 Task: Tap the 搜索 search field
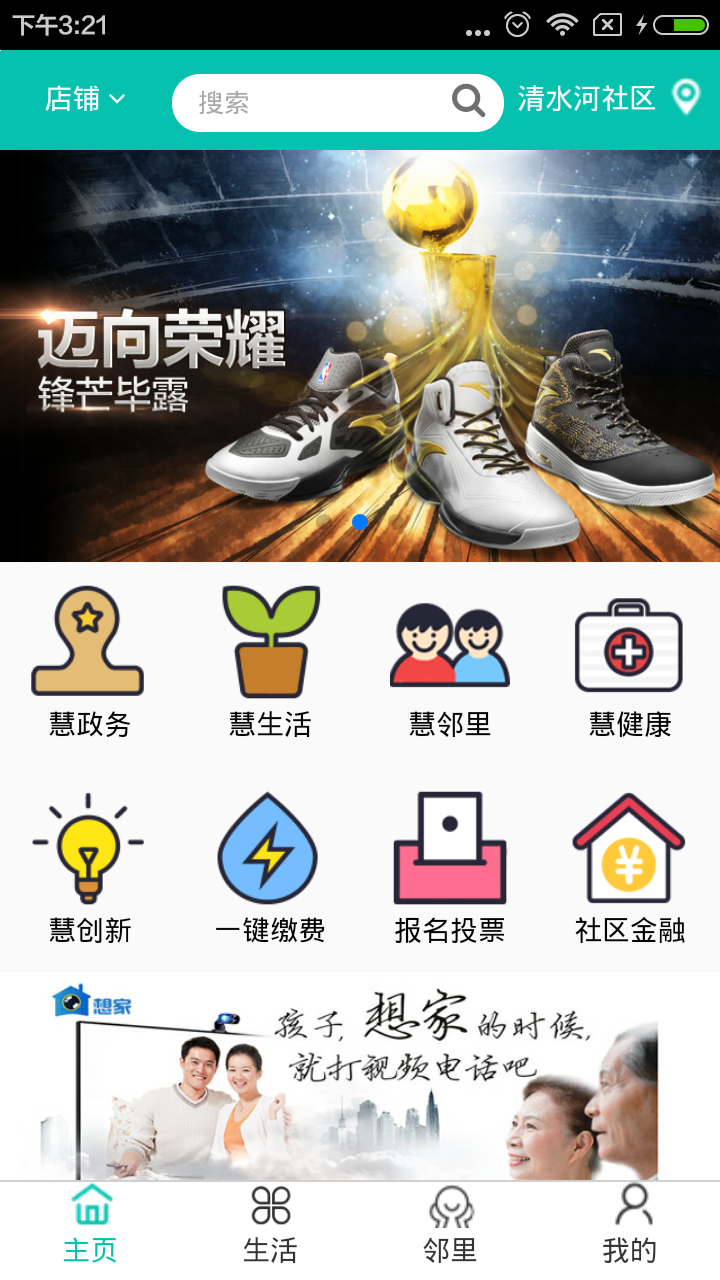[x=310, y=102]
